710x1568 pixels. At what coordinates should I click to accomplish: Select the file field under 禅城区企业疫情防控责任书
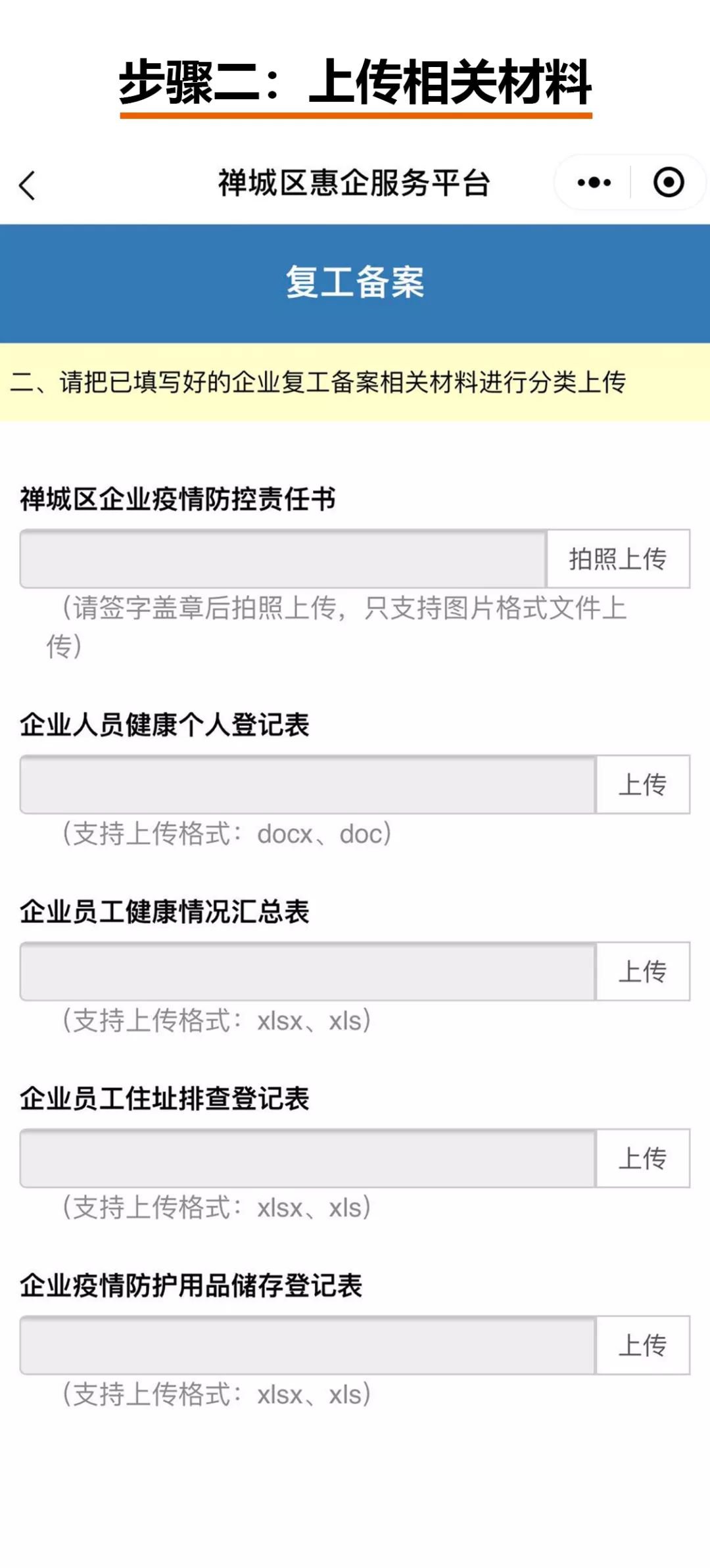click(283, 559)
